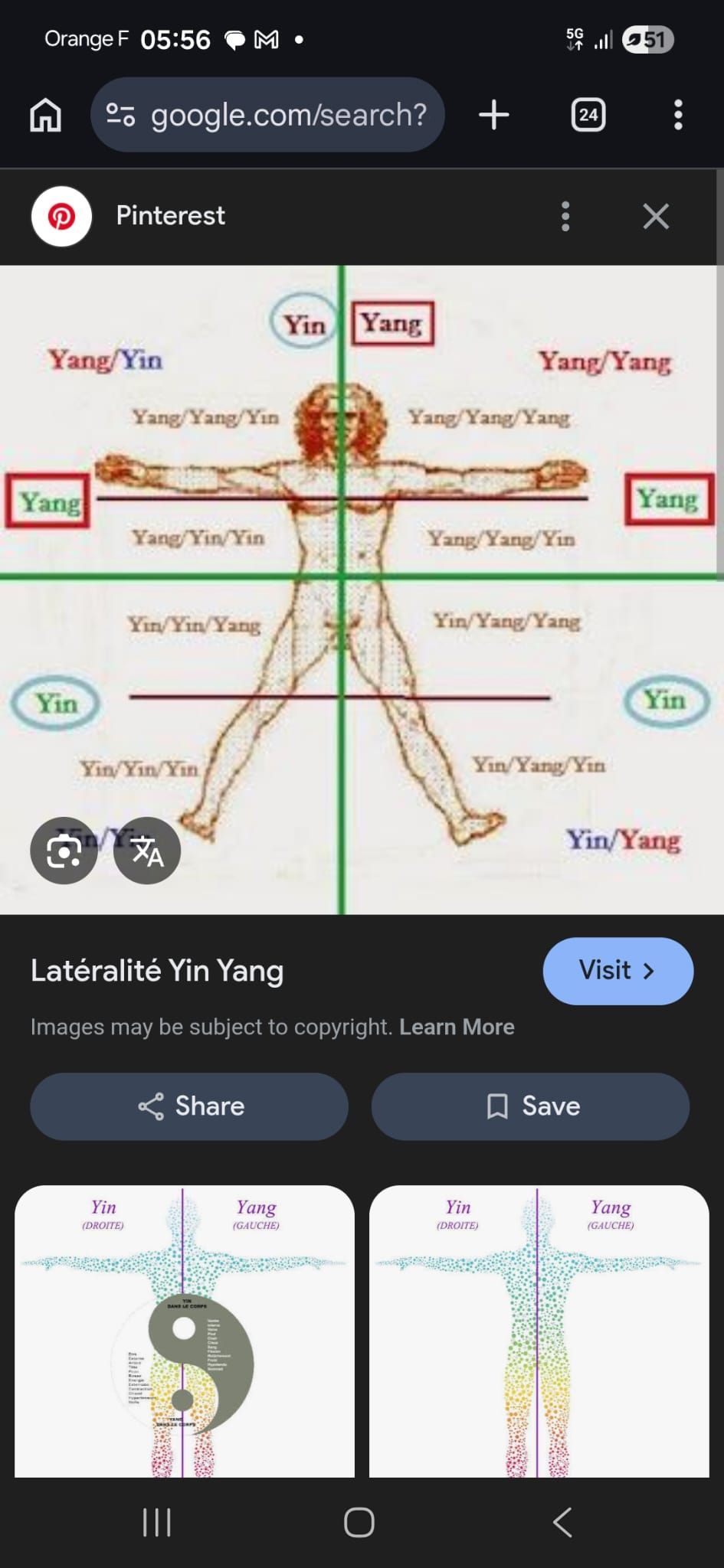Open the Learn More copyright link
Image resolution: width=724 pixels, height=1568 pixels.
coord(457,1027)
